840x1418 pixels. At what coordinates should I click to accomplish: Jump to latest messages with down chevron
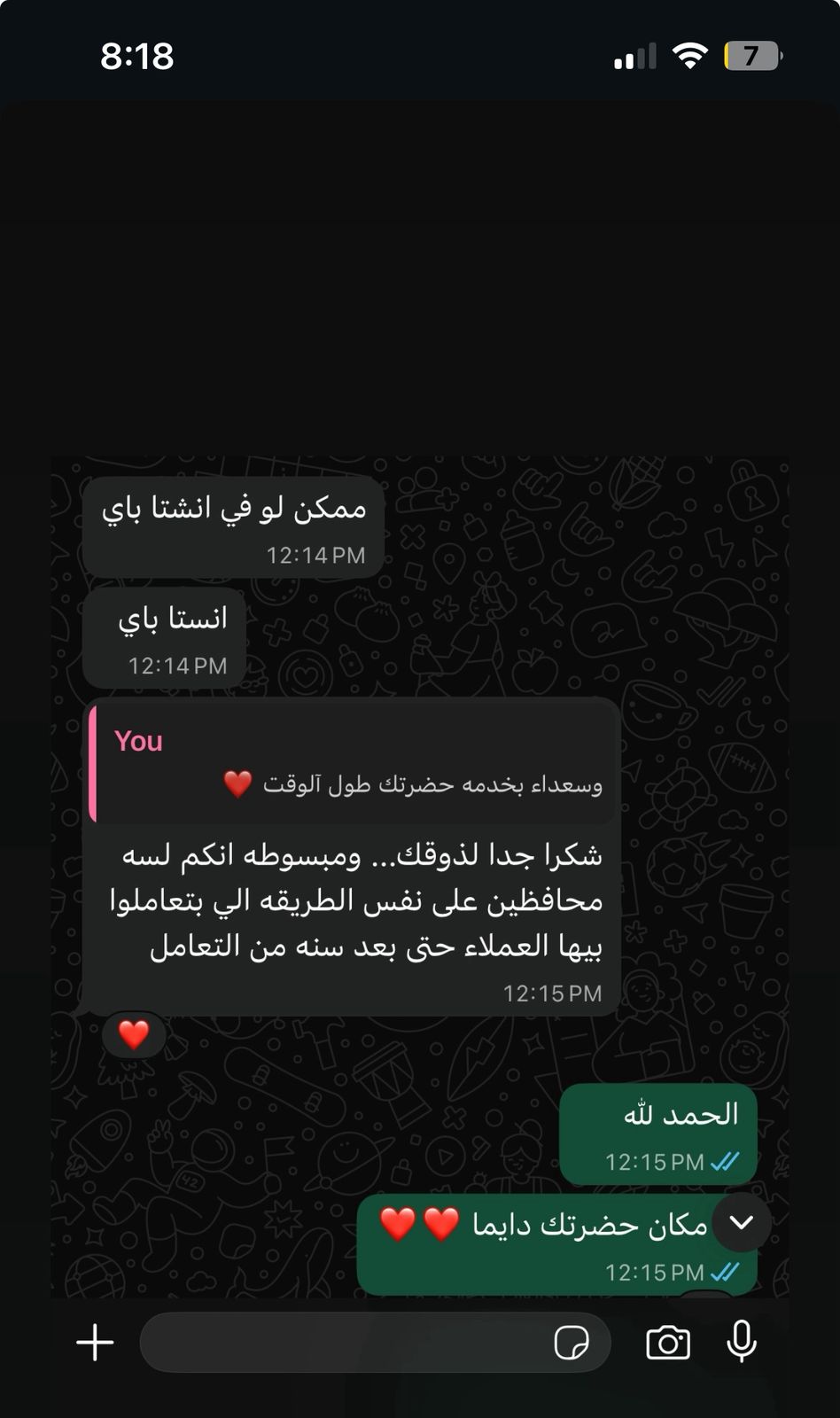[742, 1223]
